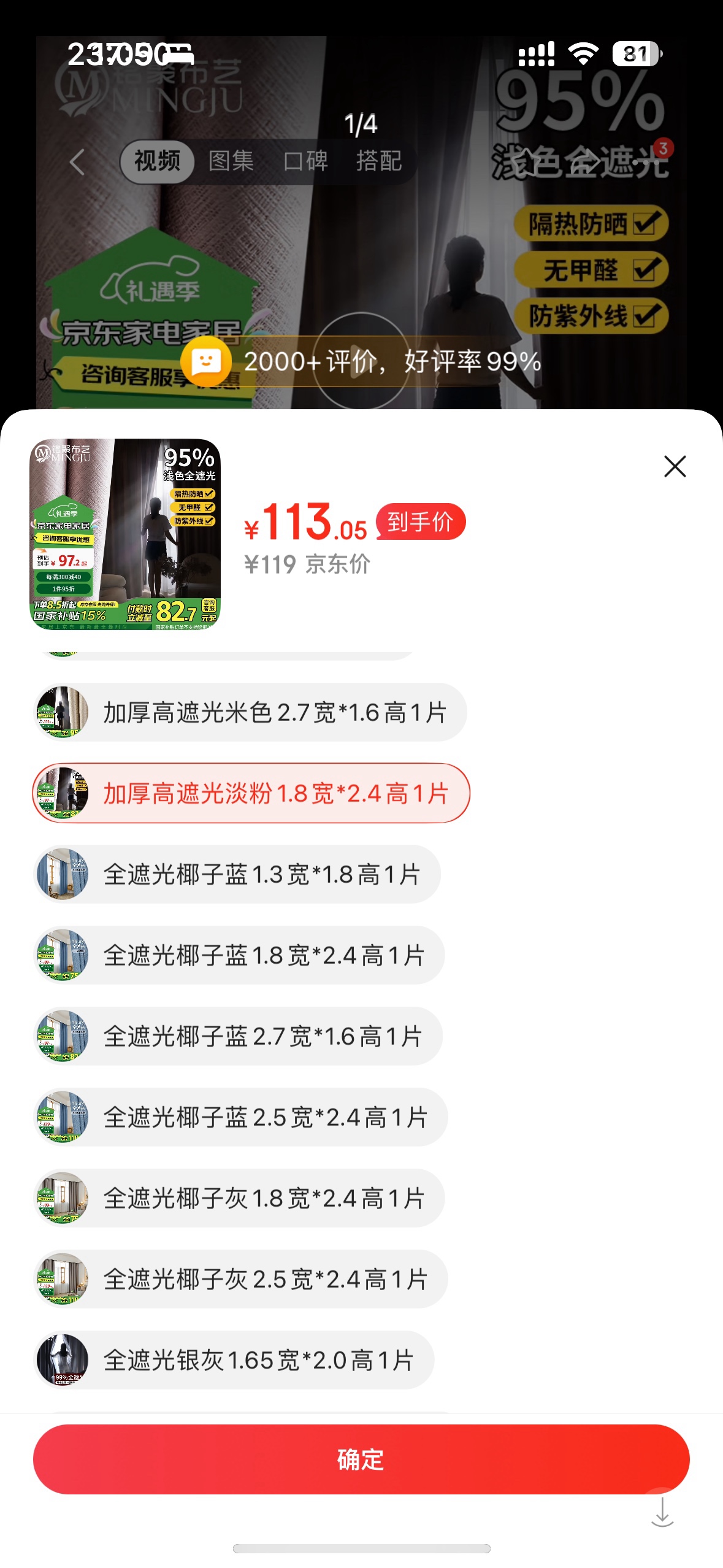Image resolution: width=723 pixels, height=1568 pixels.
Task: Open the 搭配 tab
Action: pos(379,161)
